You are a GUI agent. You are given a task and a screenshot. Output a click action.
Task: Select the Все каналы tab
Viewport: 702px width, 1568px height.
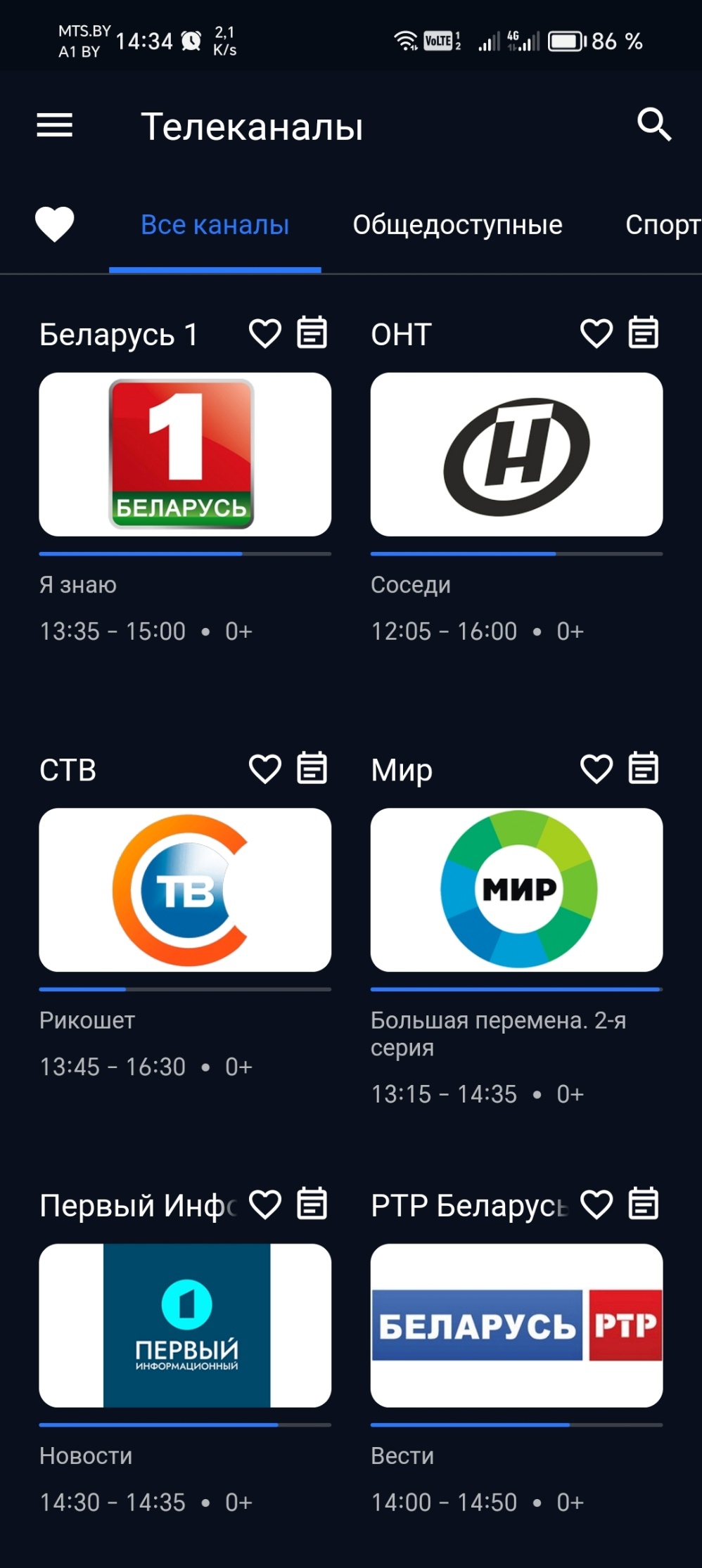click(215, 225)
